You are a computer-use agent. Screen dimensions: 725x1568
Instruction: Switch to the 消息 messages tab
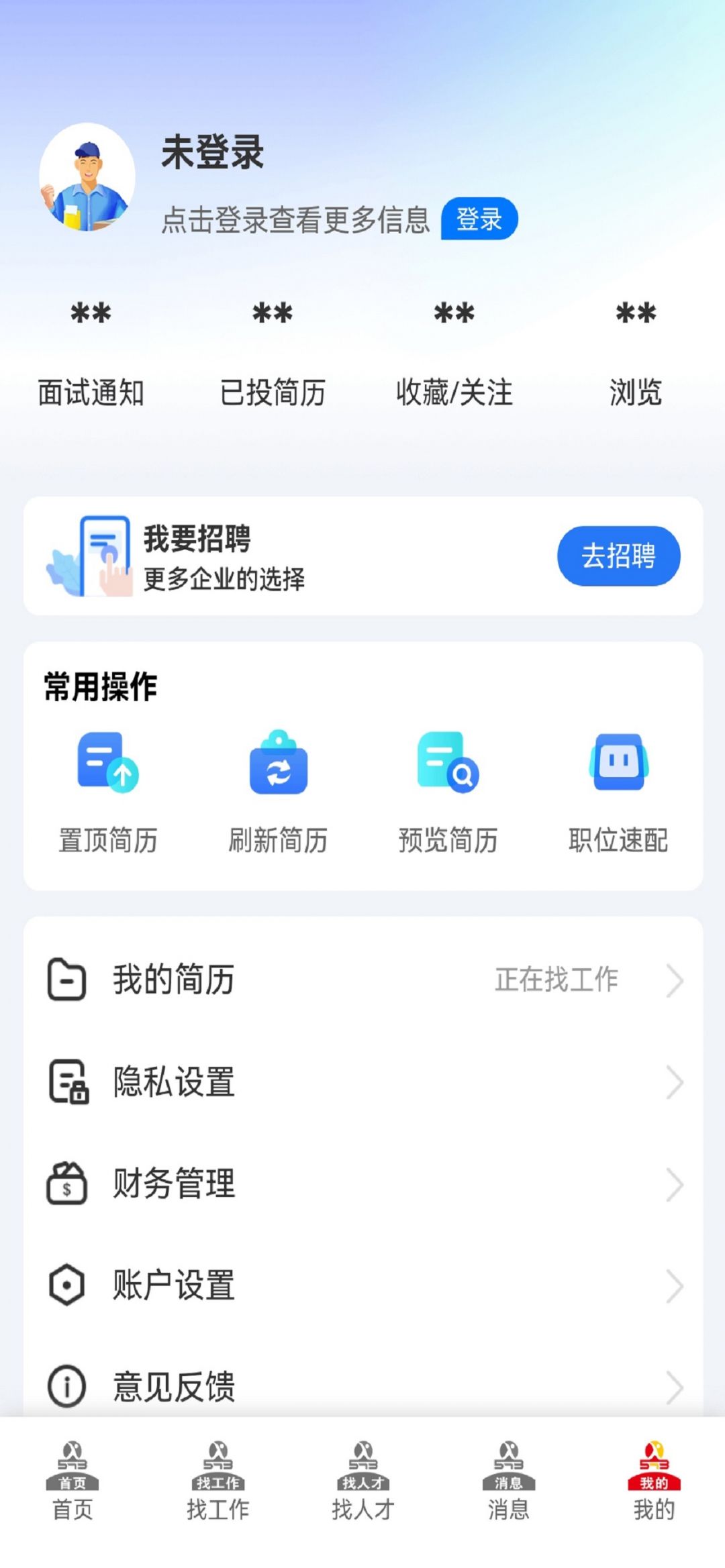point(508,1481)
